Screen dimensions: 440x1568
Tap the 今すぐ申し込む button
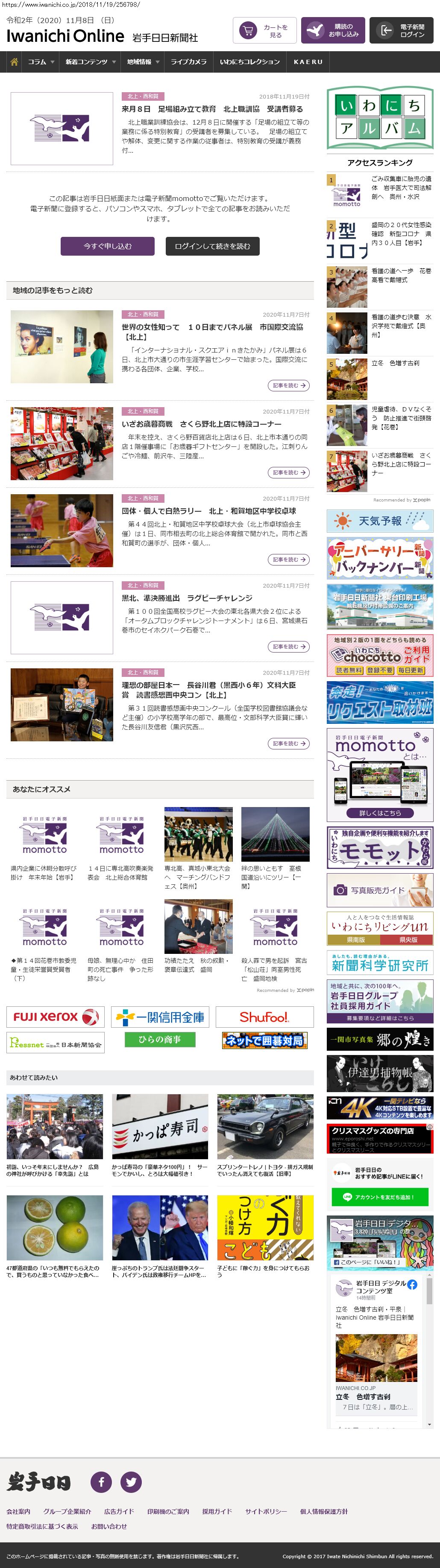point(107,246)
